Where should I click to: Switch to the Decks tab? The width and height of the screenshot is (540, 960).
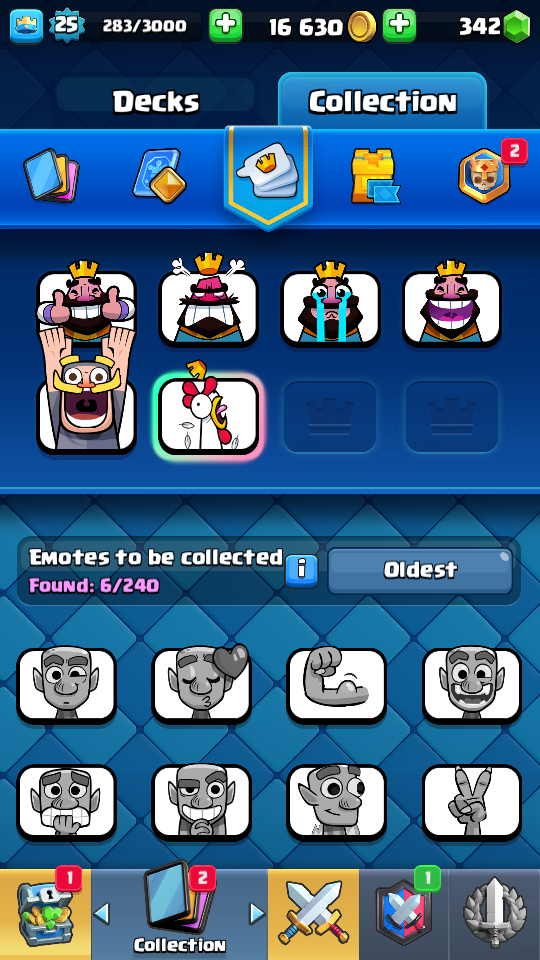[156, 101]
